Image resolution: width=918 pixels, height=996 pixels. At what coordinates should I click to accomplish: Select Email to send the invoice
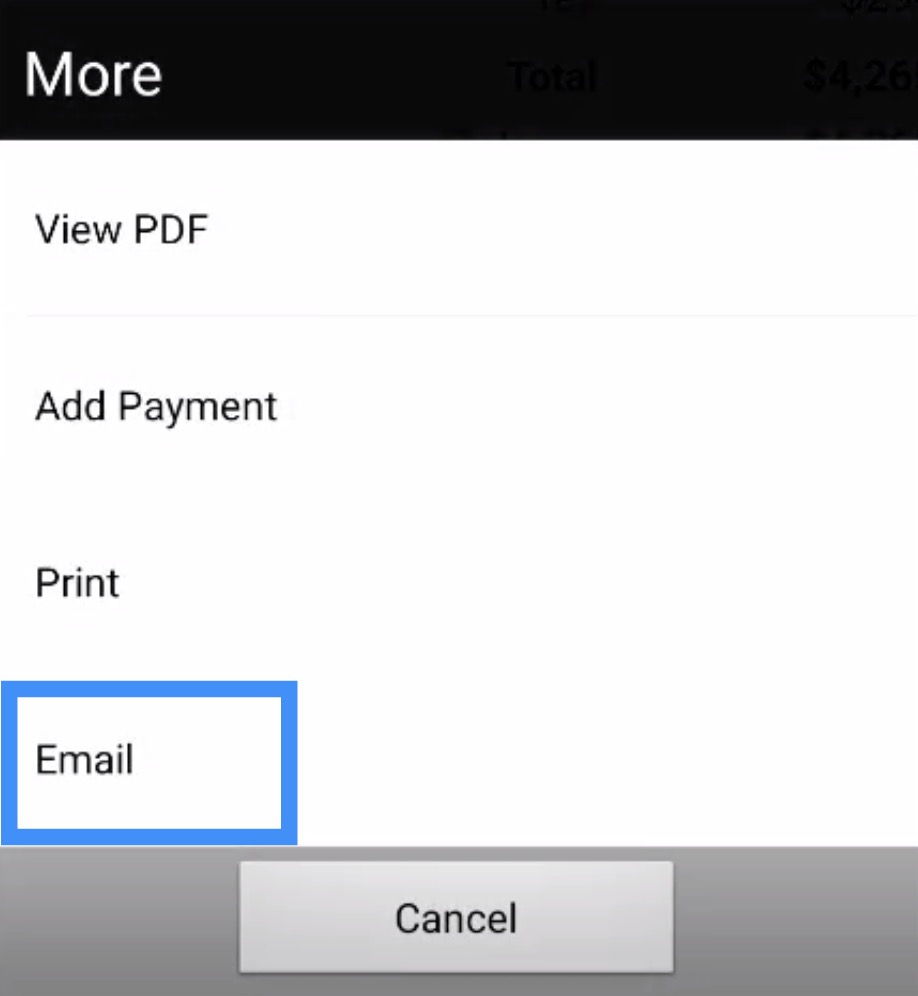coord(85,760)
